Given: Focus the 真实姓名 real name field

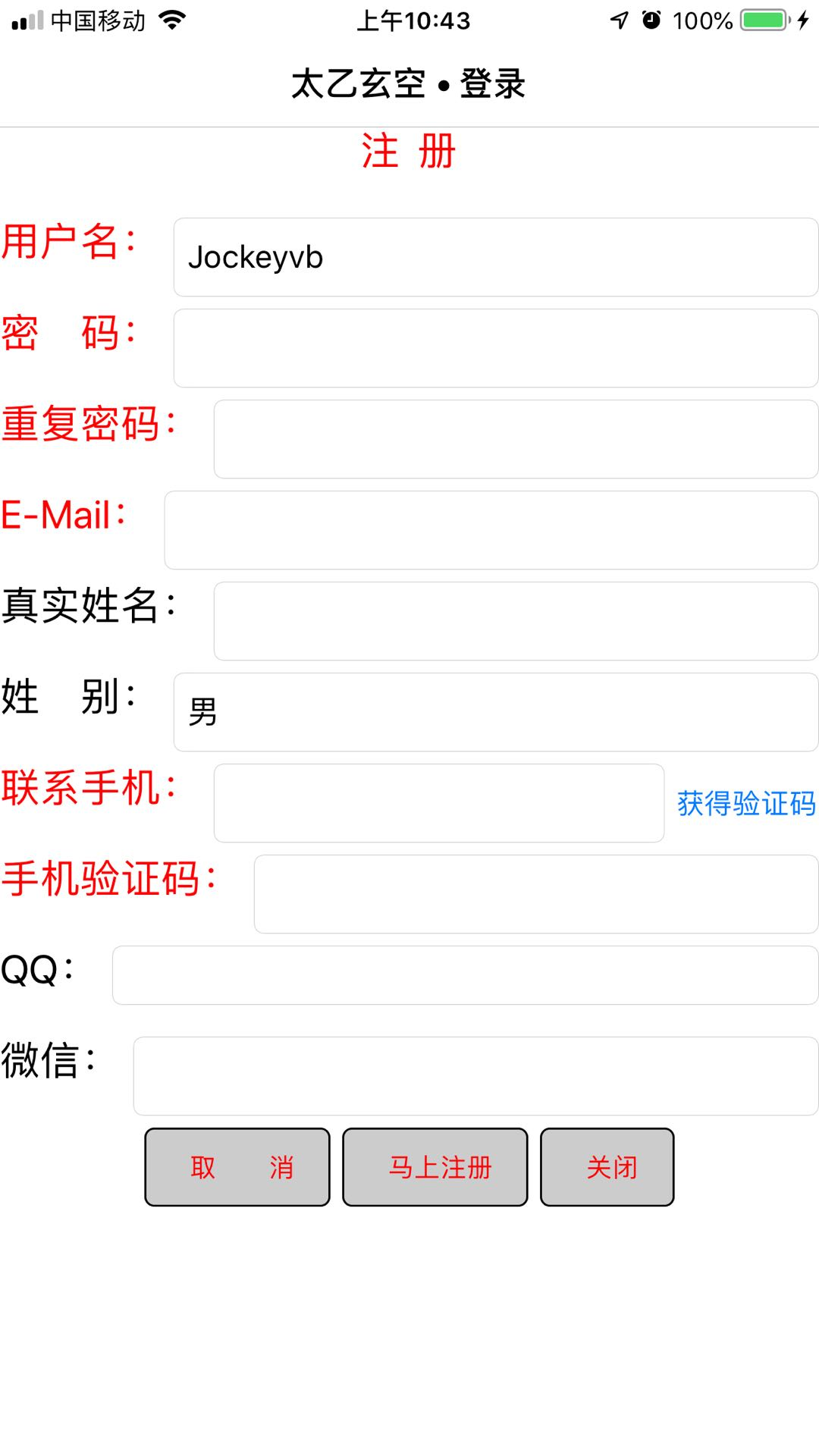Looking at the screenshot, I should (x=516, y=621).
